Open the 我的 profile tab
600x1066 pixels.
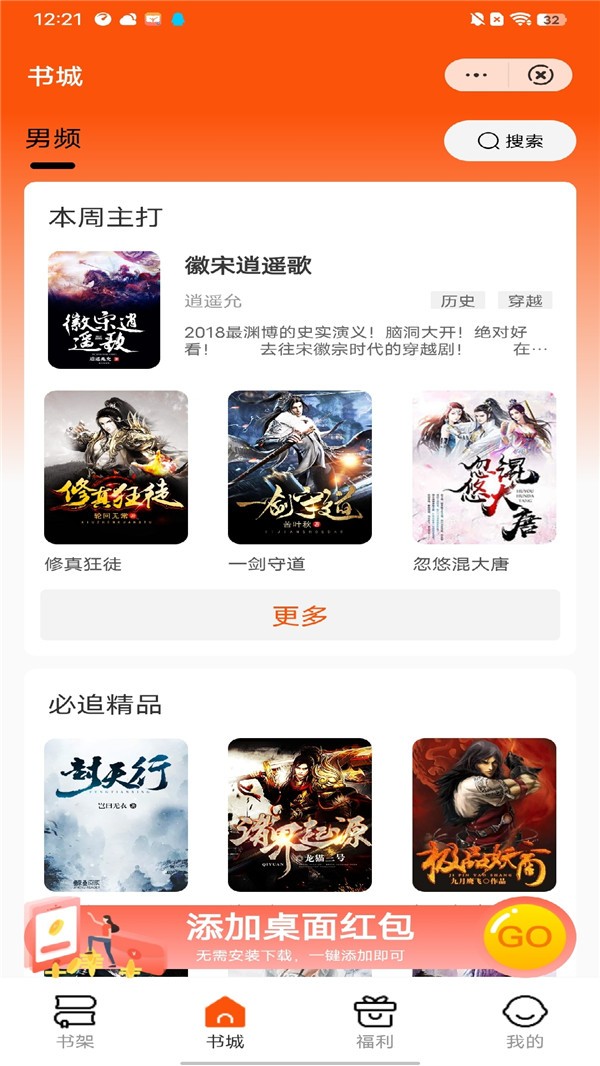click(x=524, y=1021)
